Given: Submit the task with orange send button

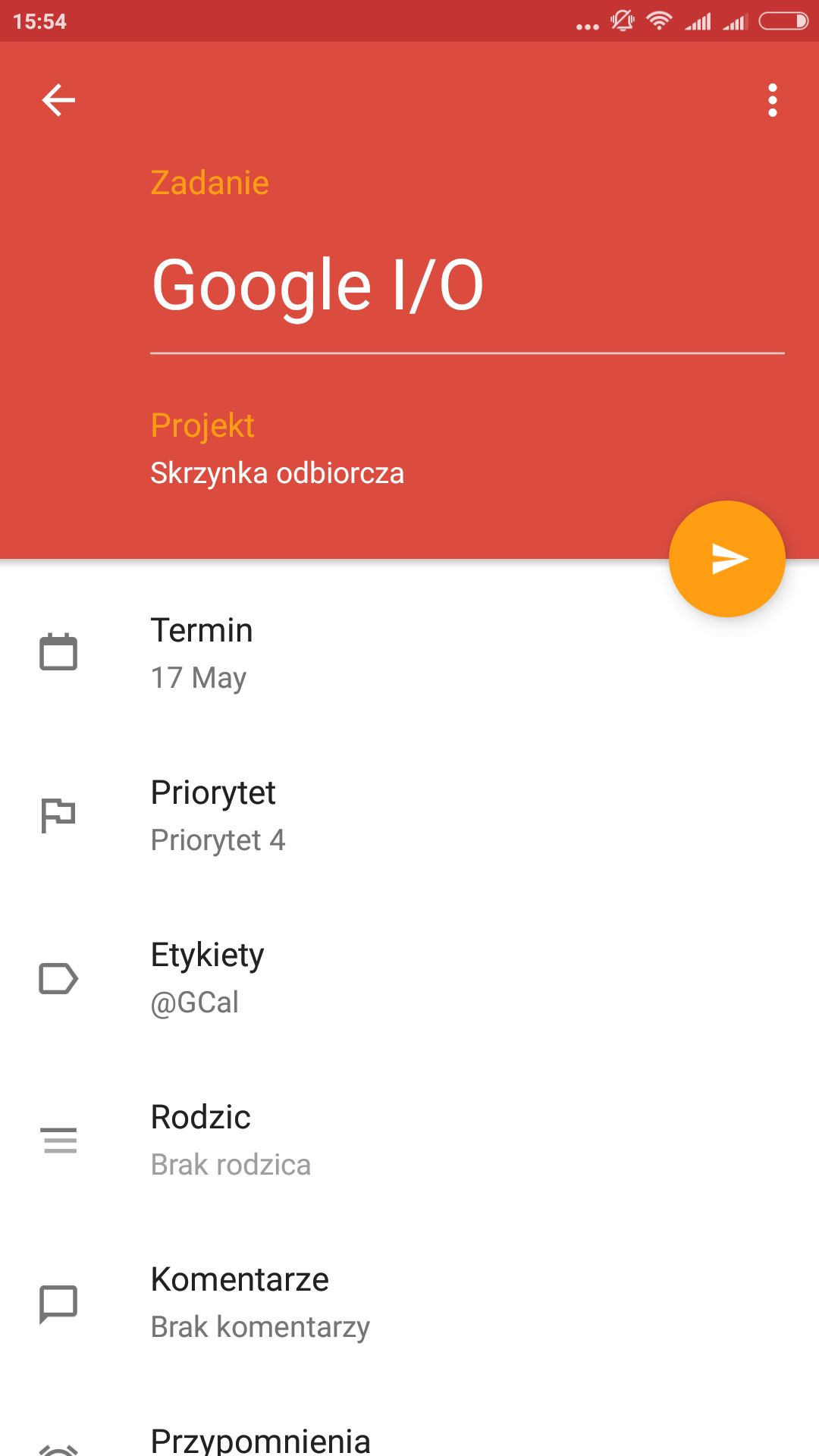Looking at the screenshot, I should 726,559.
